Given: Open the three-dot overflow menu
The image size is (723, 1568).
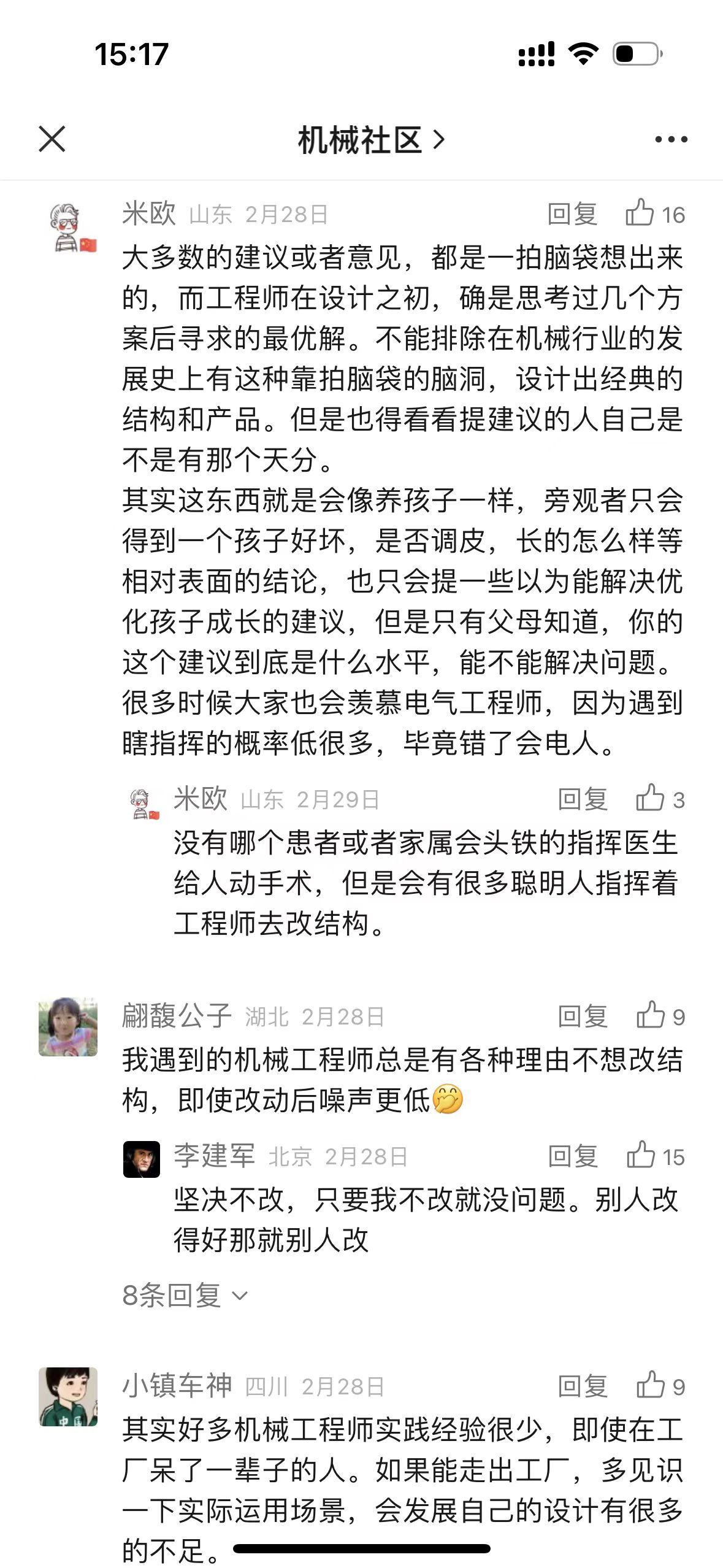Looking at the screenshot, I should coord(671,140).
